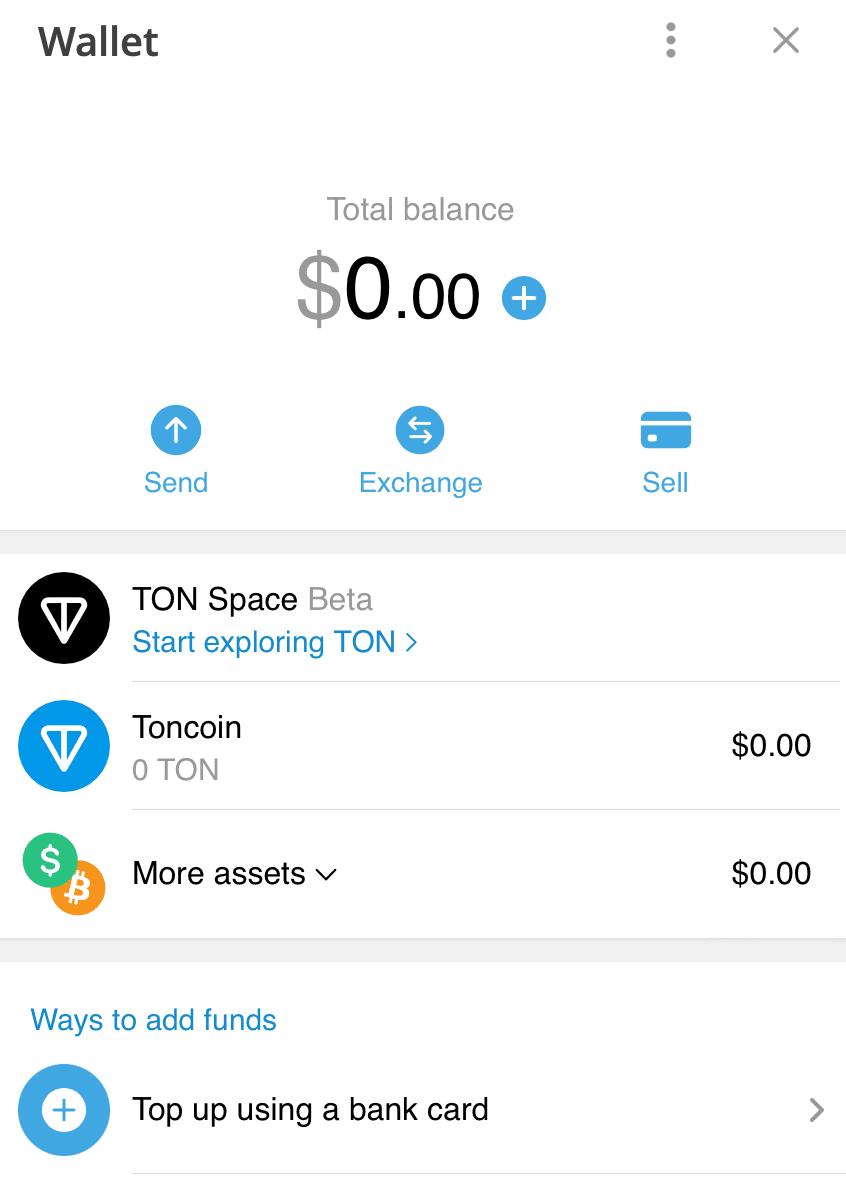Select the blue Toncoin logo
Viewport: 846px width, 1182px height.
63,746
